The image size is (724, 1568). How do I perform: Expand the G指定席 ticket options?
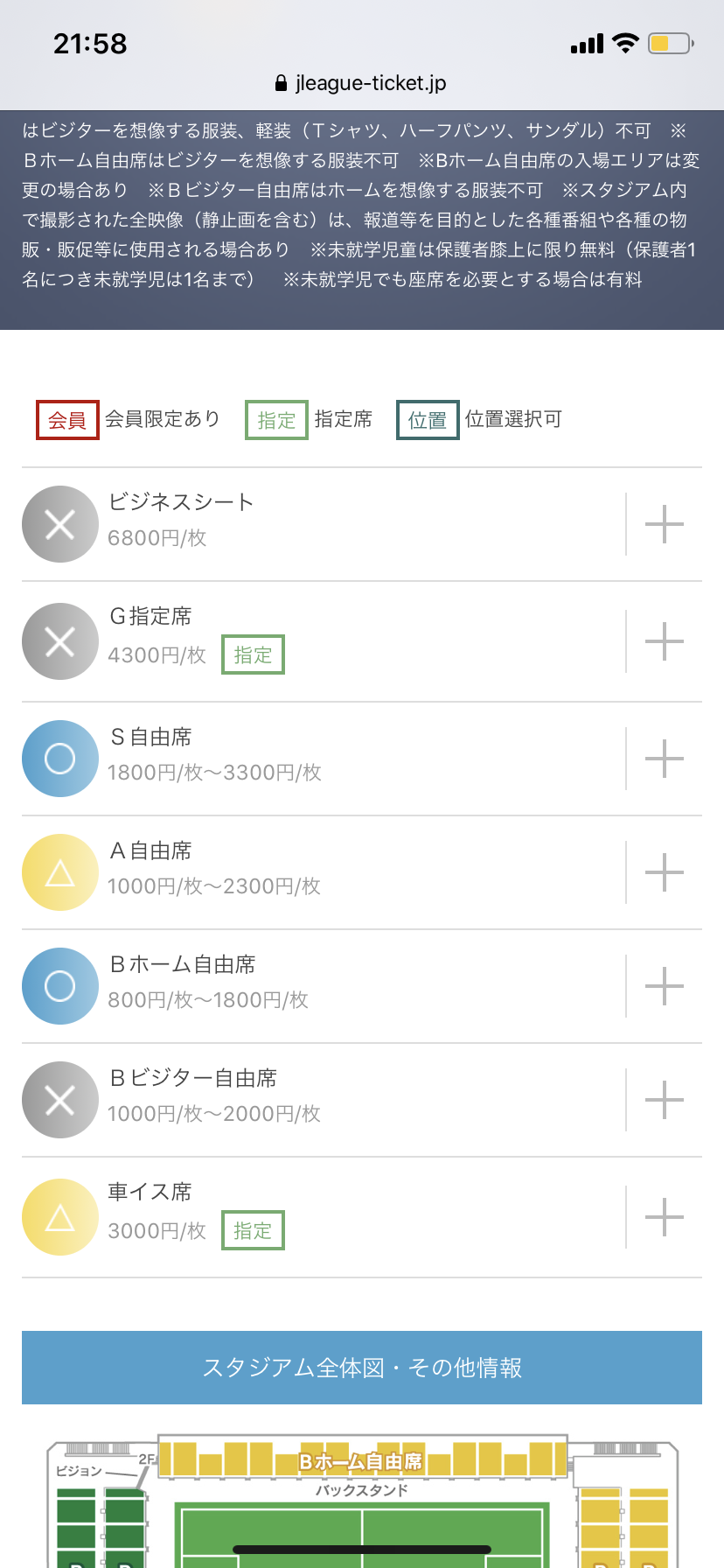click(x=664, y=641)
